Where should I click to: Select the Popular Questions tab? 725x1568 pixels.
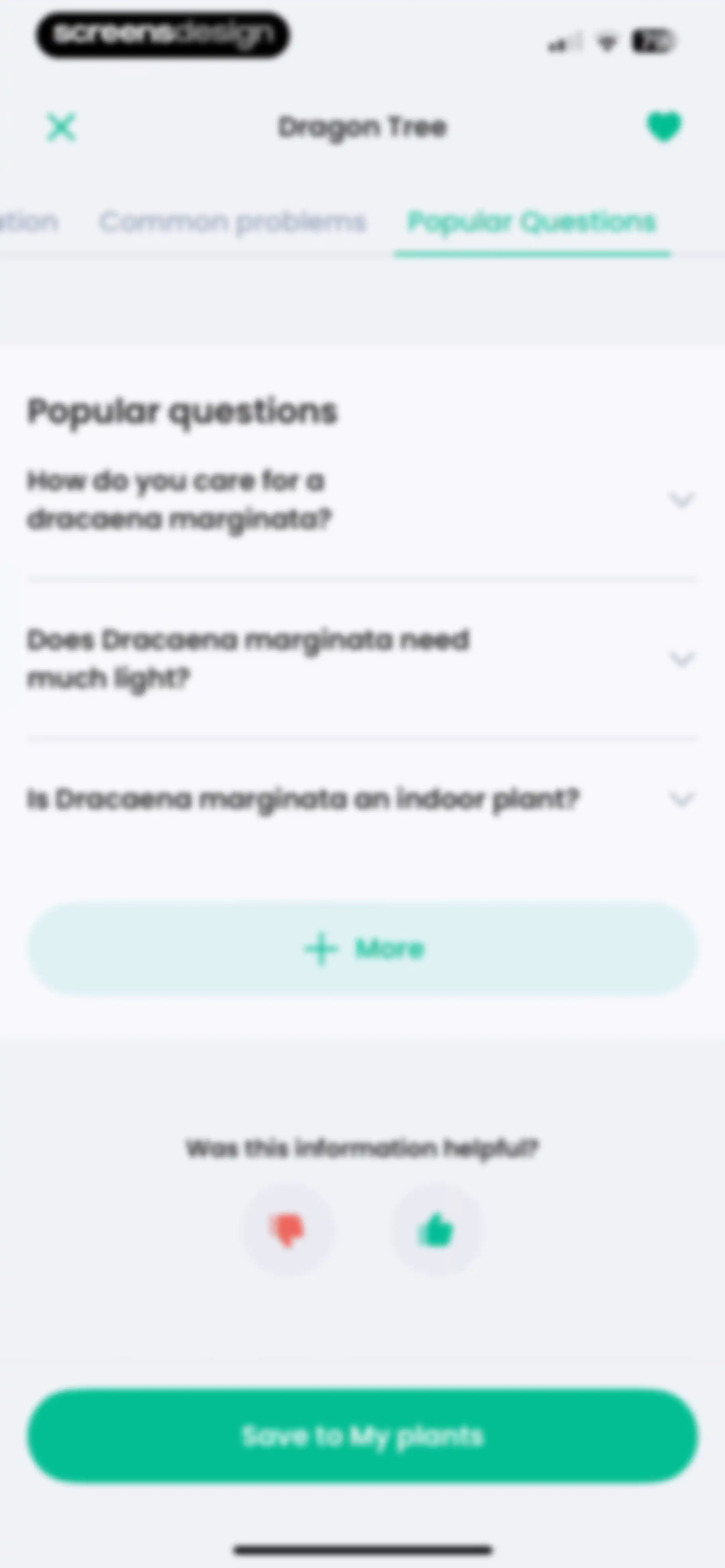click(531, 222)
